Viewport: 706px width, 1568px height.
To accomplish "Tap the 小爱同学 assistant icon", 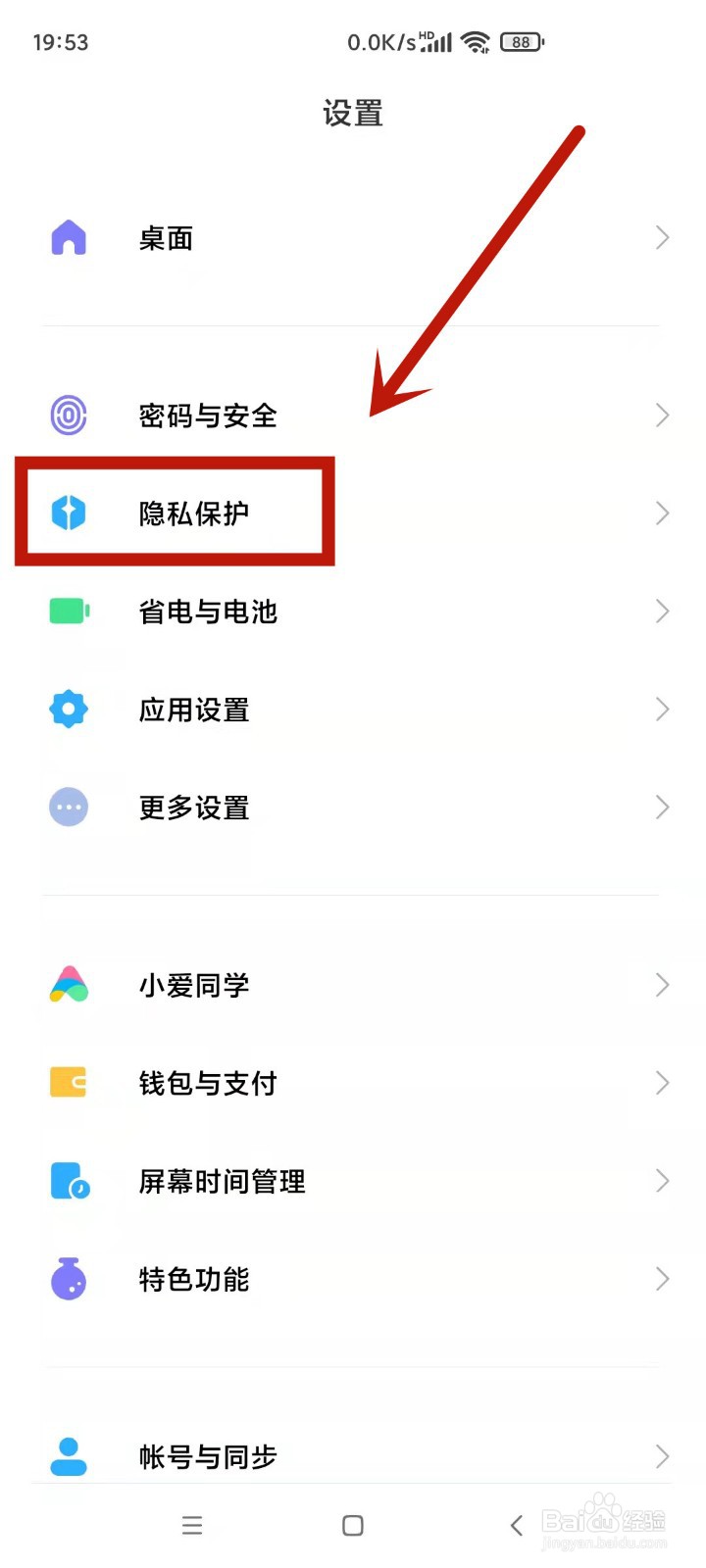I will [68, 985].
